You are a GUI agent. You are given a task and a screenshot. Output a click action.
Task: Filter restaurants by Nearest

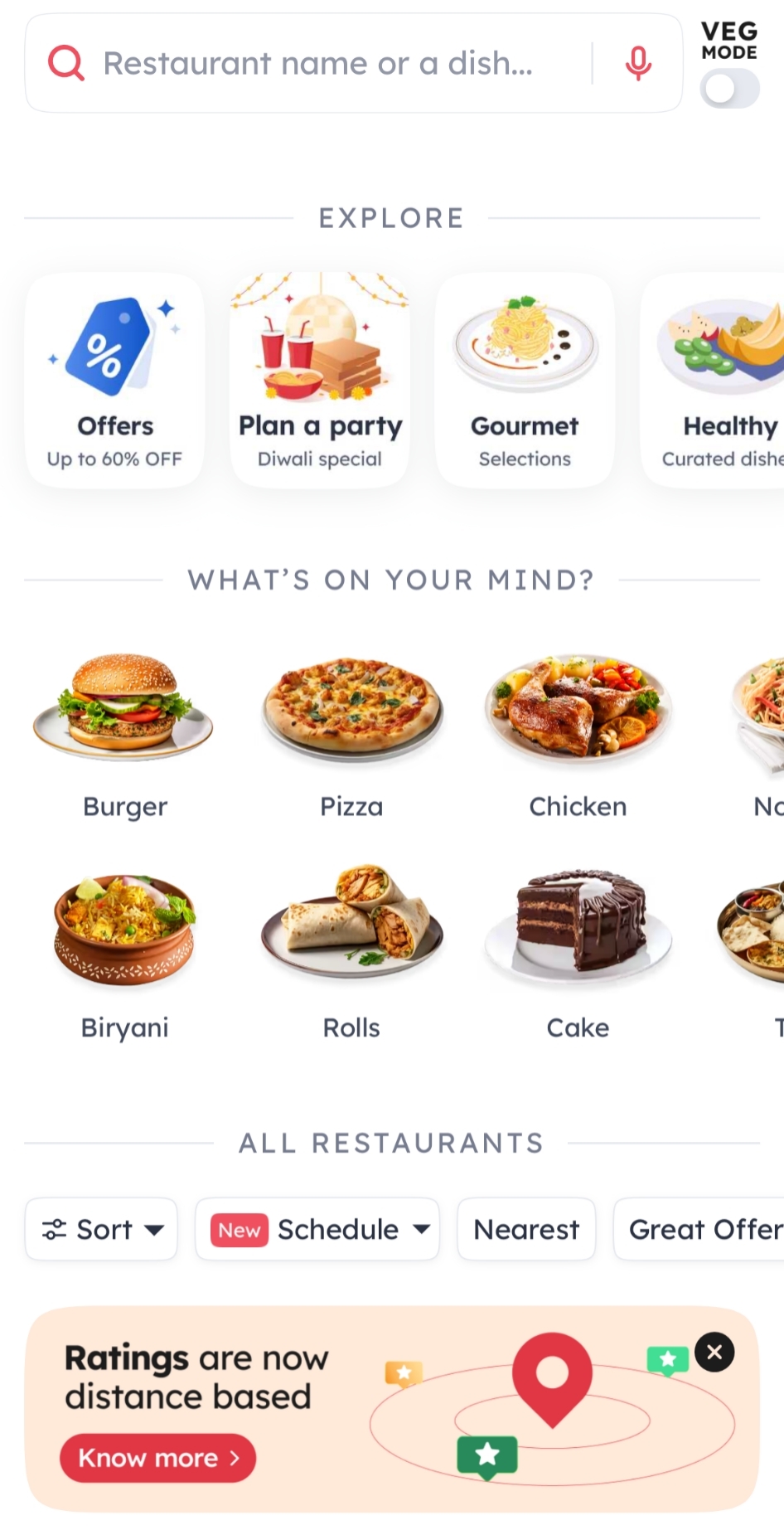pos(526,1229)
